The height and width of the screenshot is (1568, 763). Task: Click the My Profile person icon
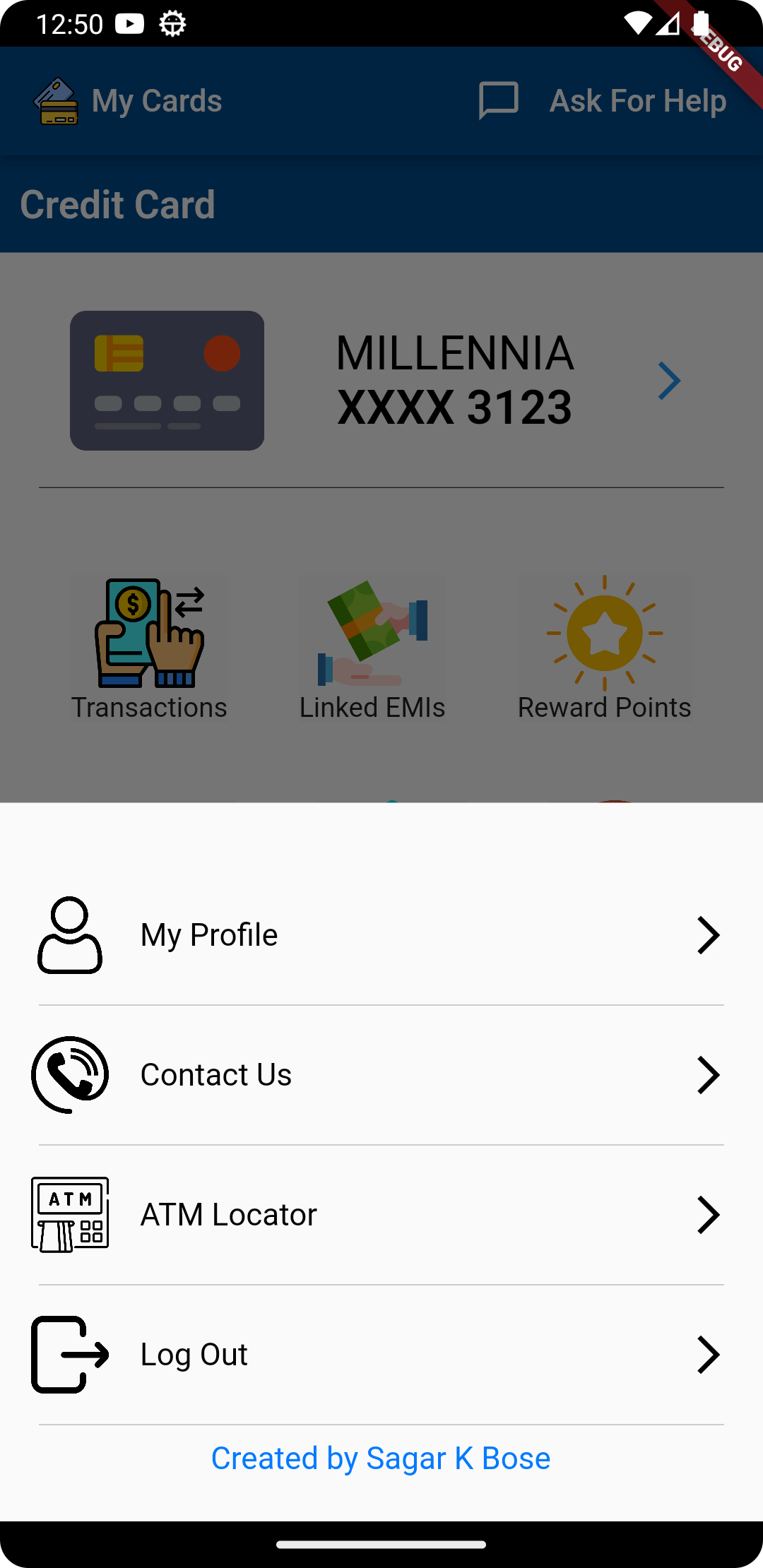(69, 934)
